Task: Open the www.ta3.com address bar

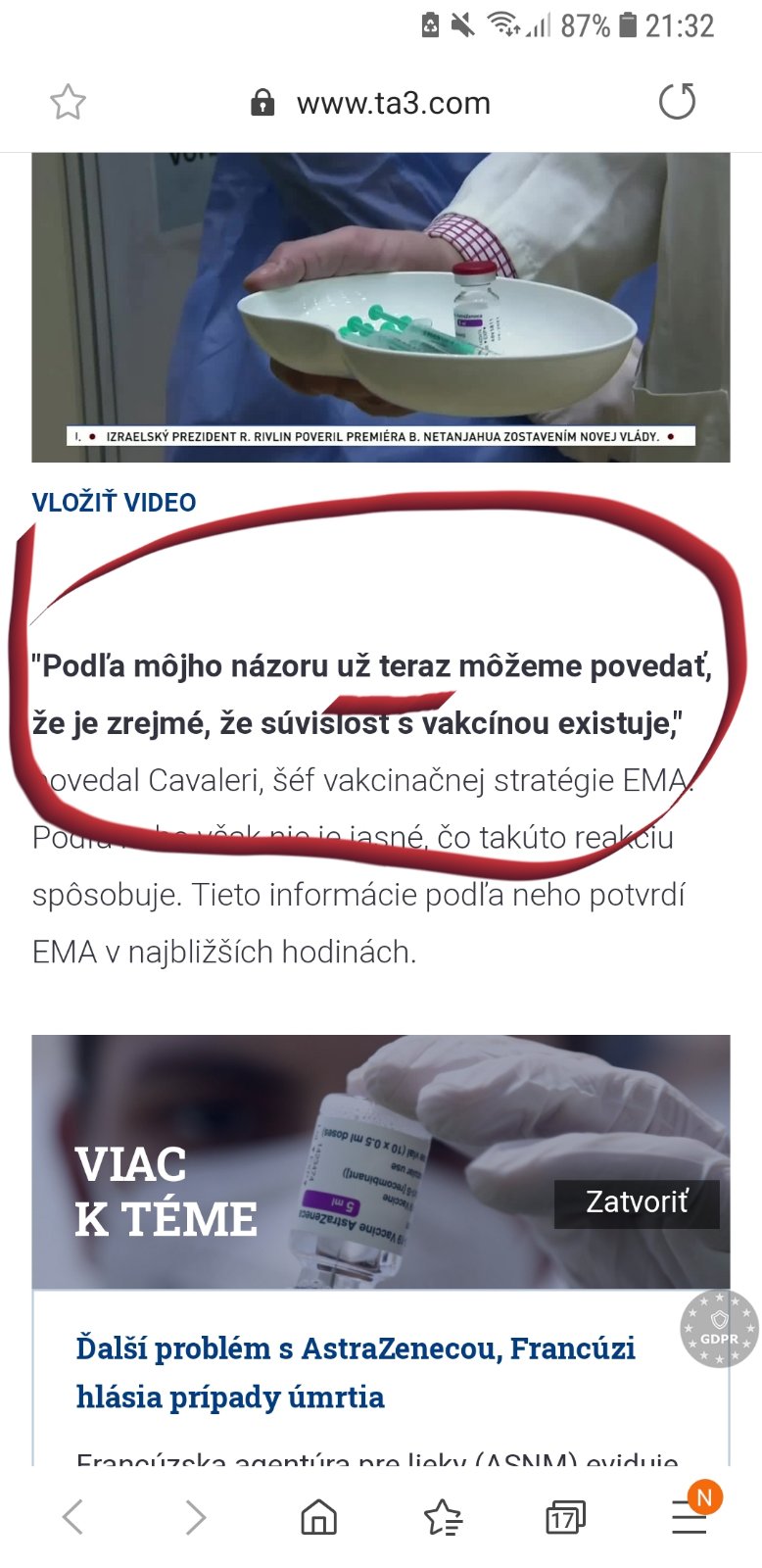Action: pyautogui.click(x=392, y=103)
